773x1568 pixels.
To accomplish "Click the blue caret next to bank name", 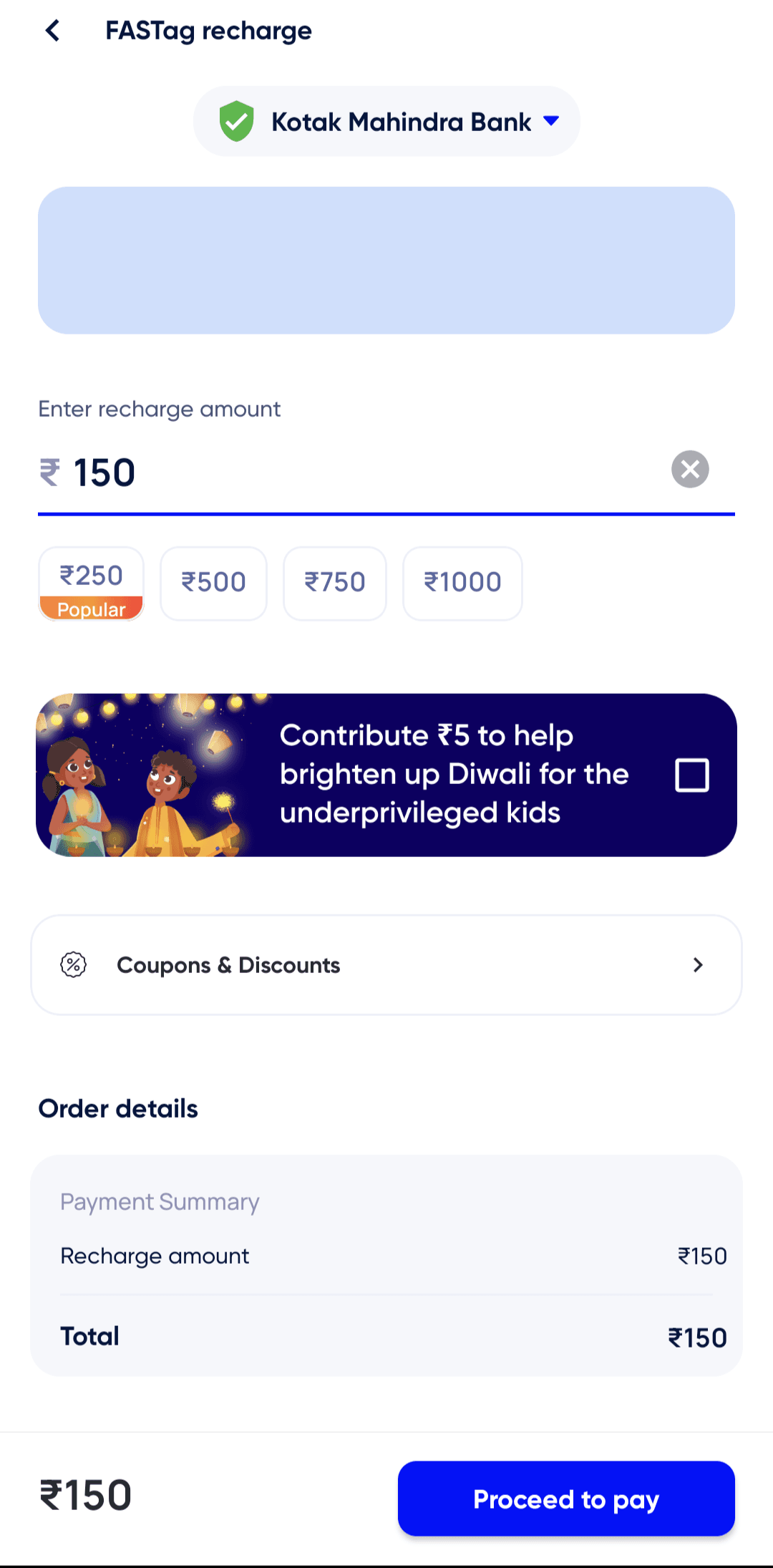I will [x=551, y=121].
